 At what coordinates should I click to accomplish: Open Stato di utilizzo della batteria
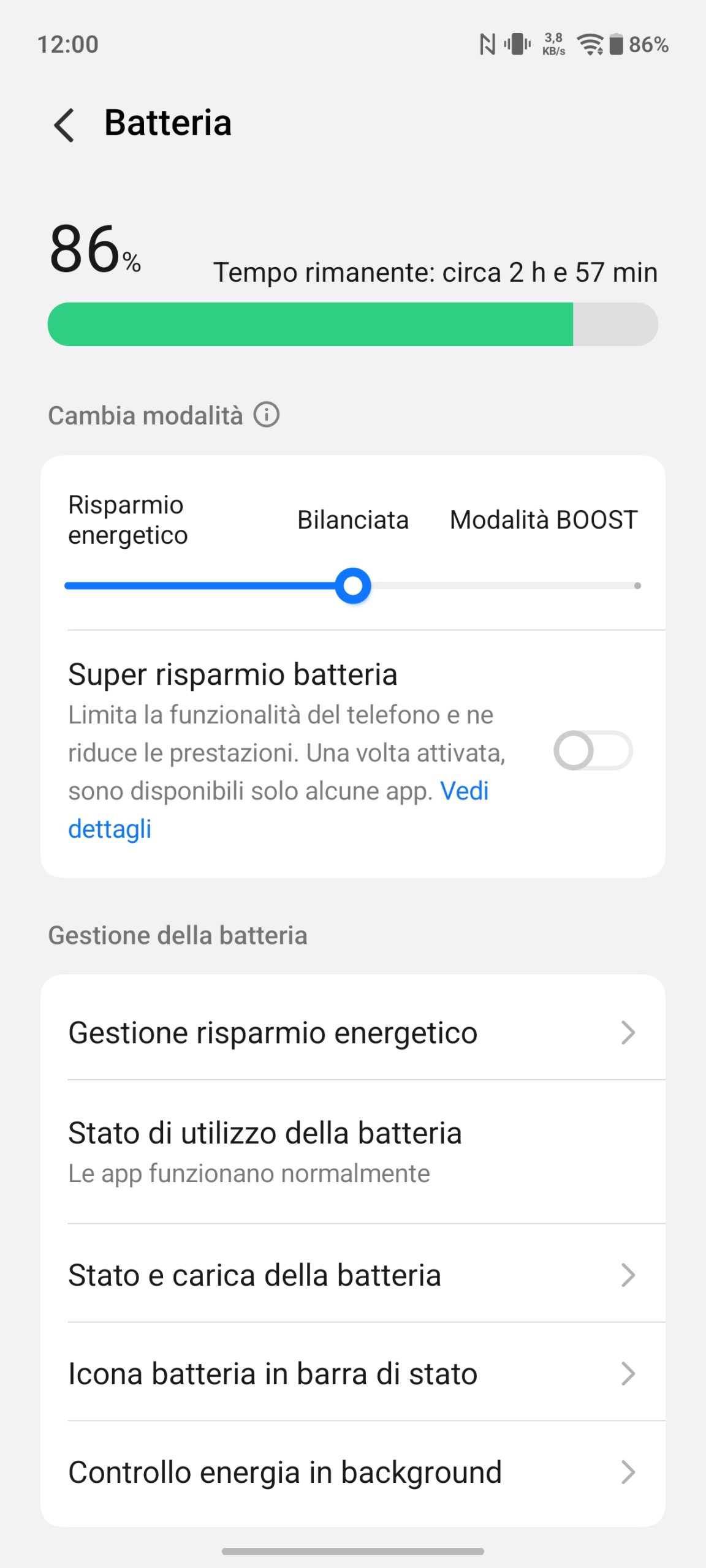(x=352, y=1151)
